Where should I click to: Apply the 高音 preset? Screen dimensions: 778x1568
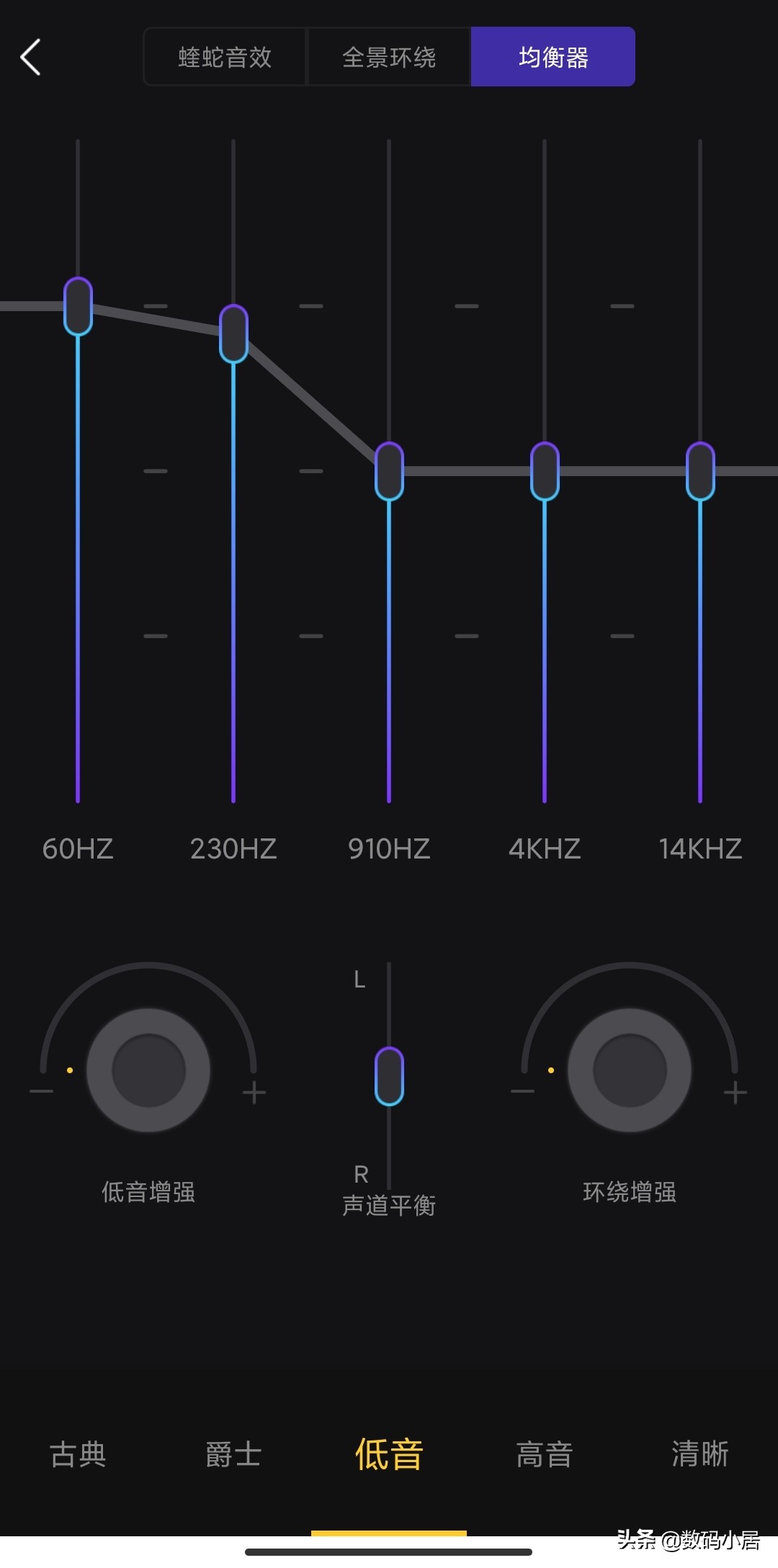[545, 1454]
